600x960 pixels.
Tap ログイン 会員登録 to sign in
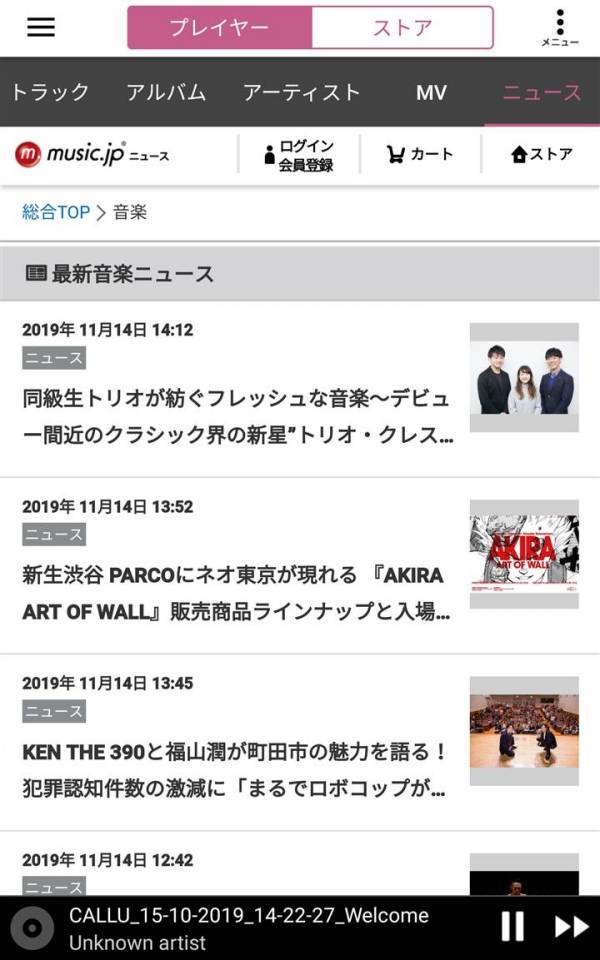coord(298,155)
